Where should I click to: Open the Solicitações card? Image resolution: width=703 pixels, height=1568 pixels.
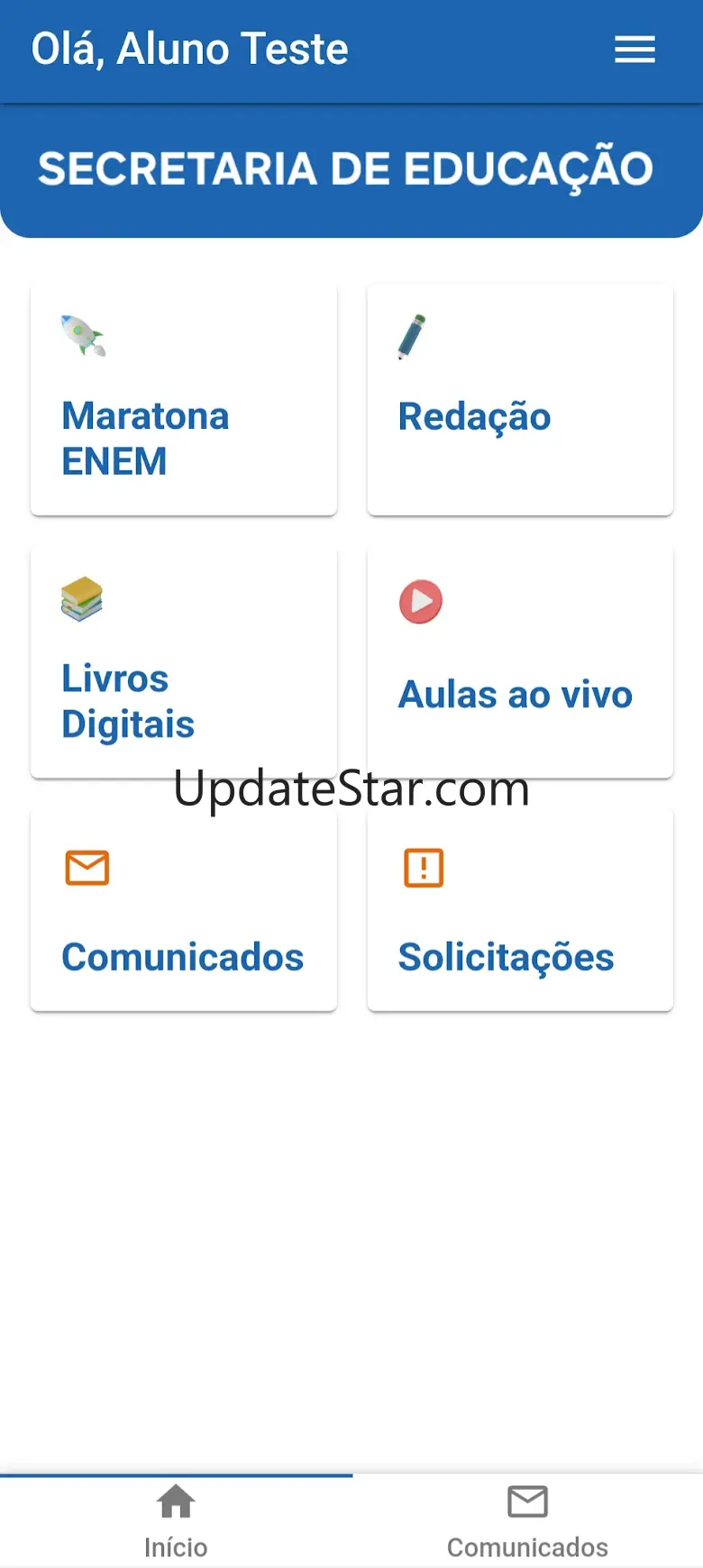point(520,910)
